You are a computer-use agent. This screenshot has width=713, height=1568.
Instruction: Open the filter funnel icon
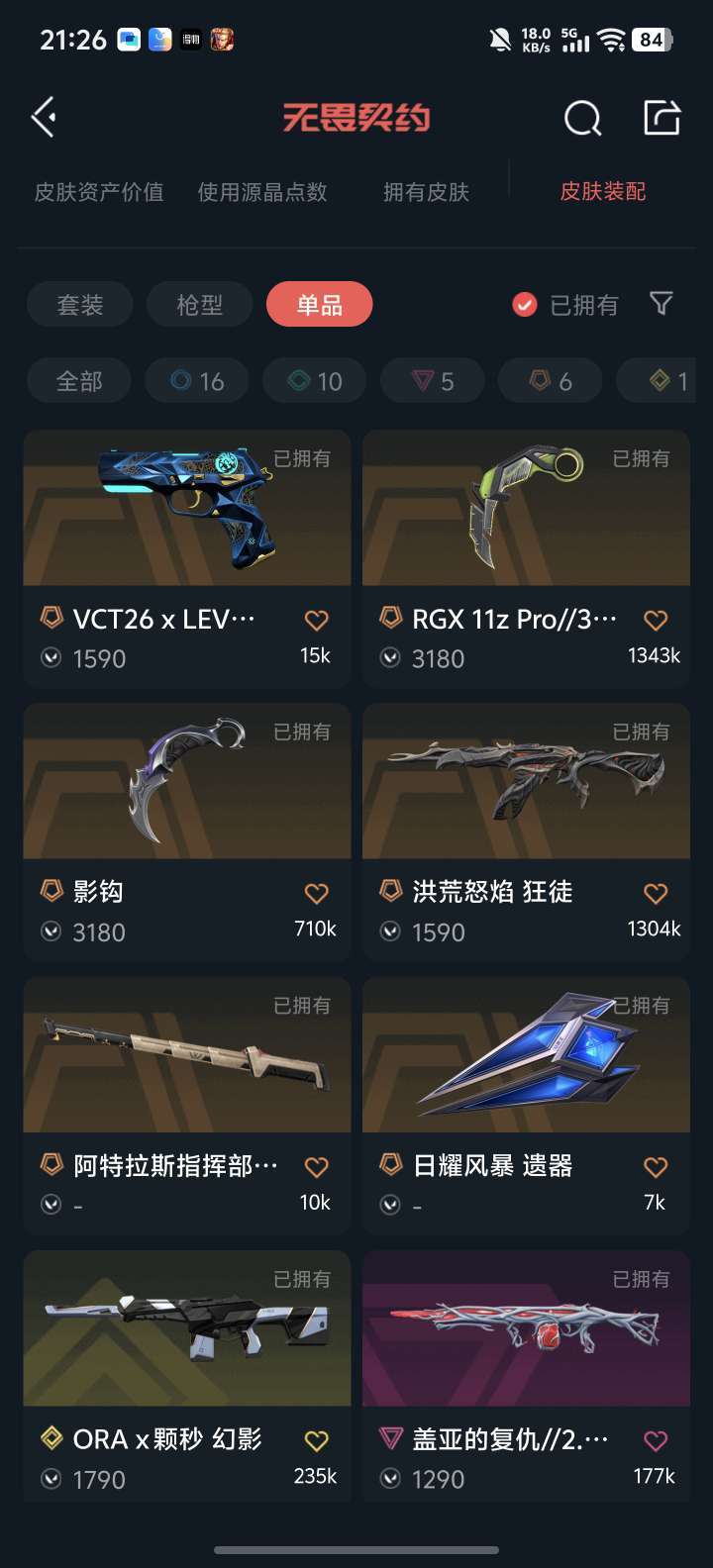tap(661, 304)
